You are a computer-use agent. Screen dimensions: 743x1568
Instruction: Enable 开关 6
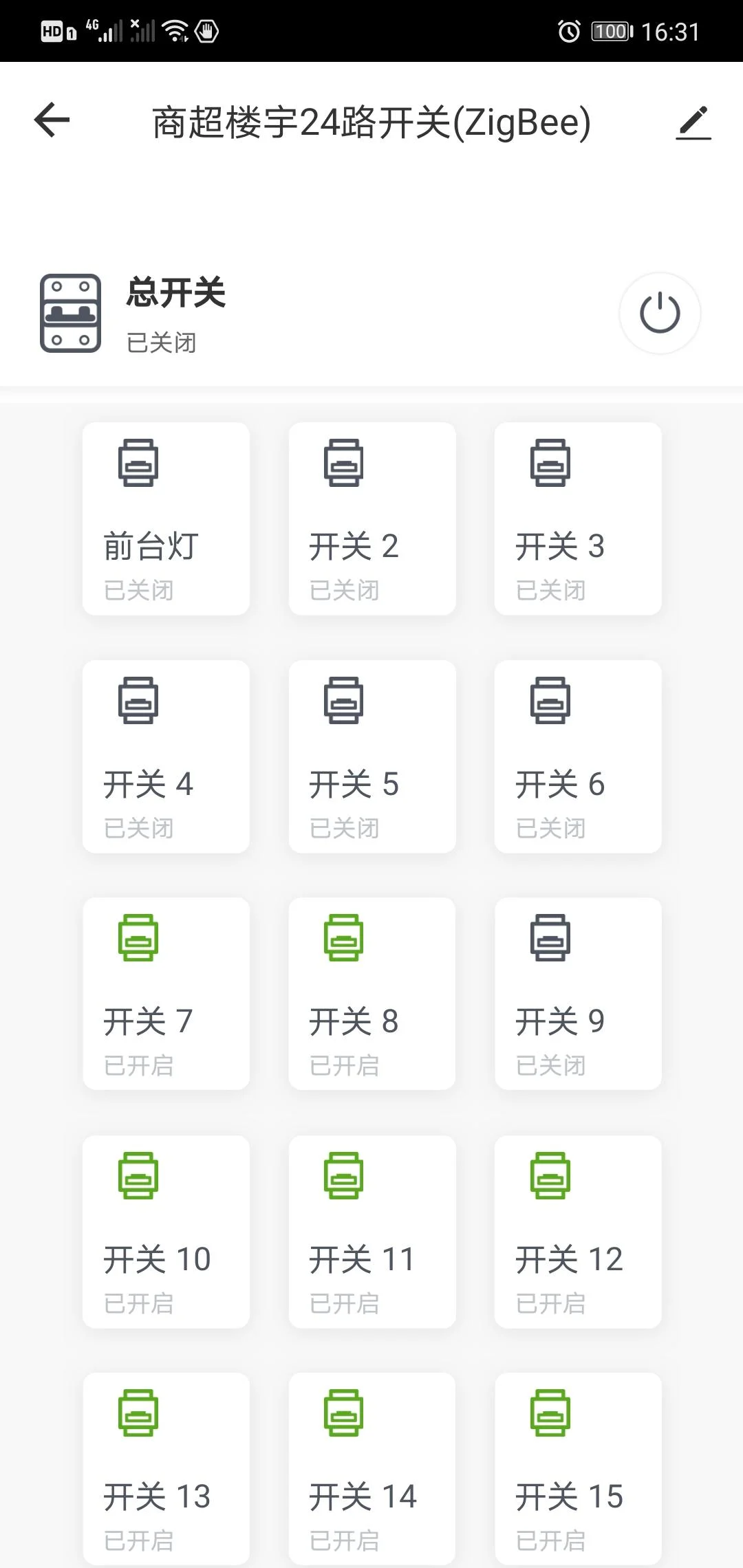(578, 756)
